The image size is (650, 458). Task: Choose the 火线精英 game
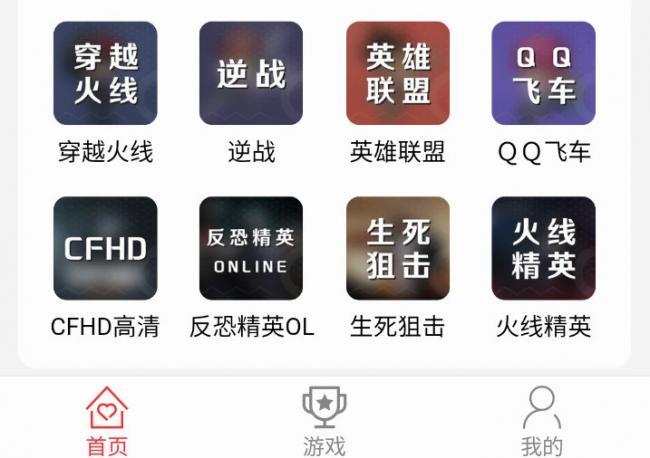pos(543,249)
